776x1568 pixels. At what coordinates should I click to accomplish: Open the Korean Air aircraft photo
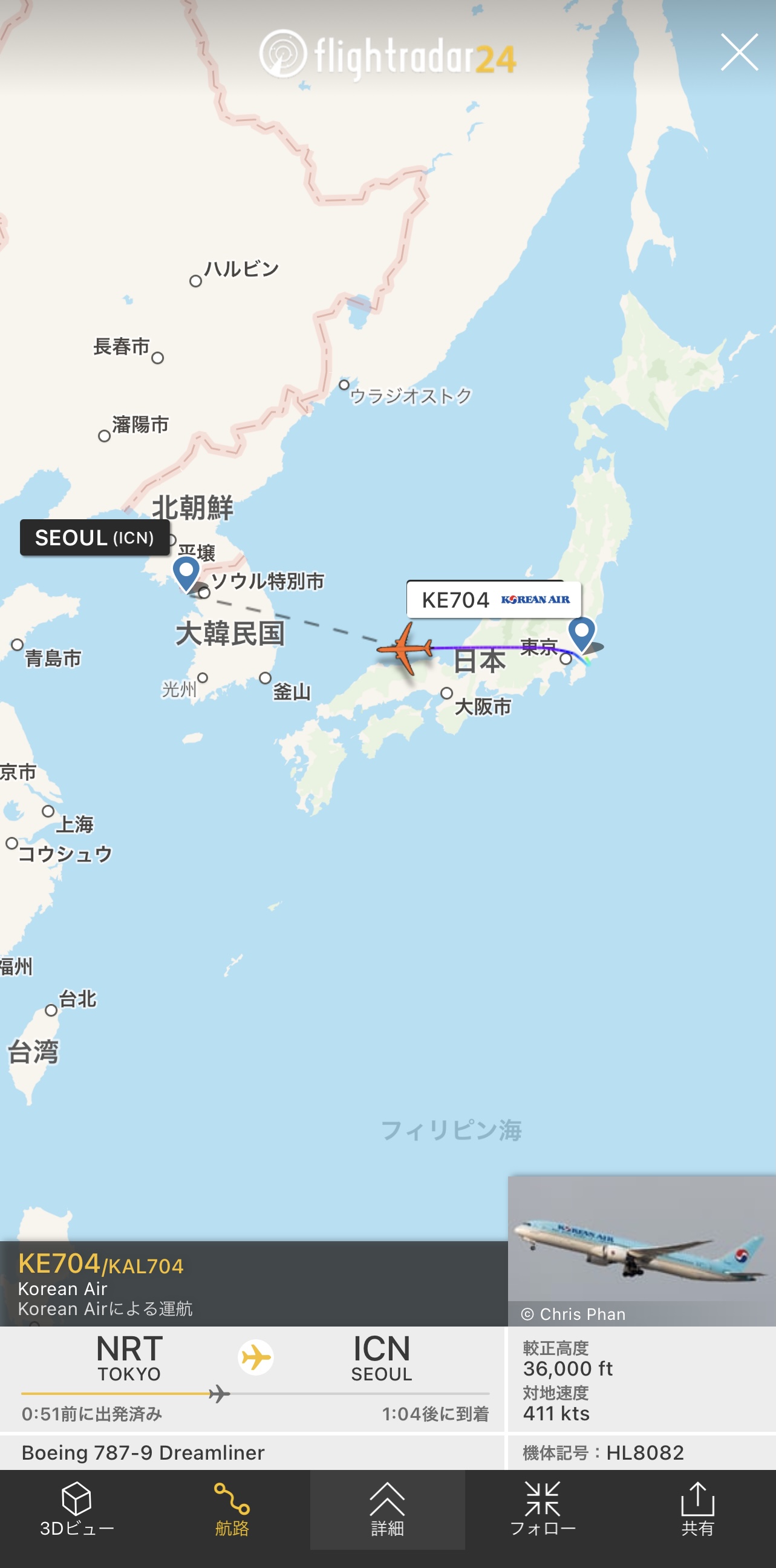point(642,1251)
